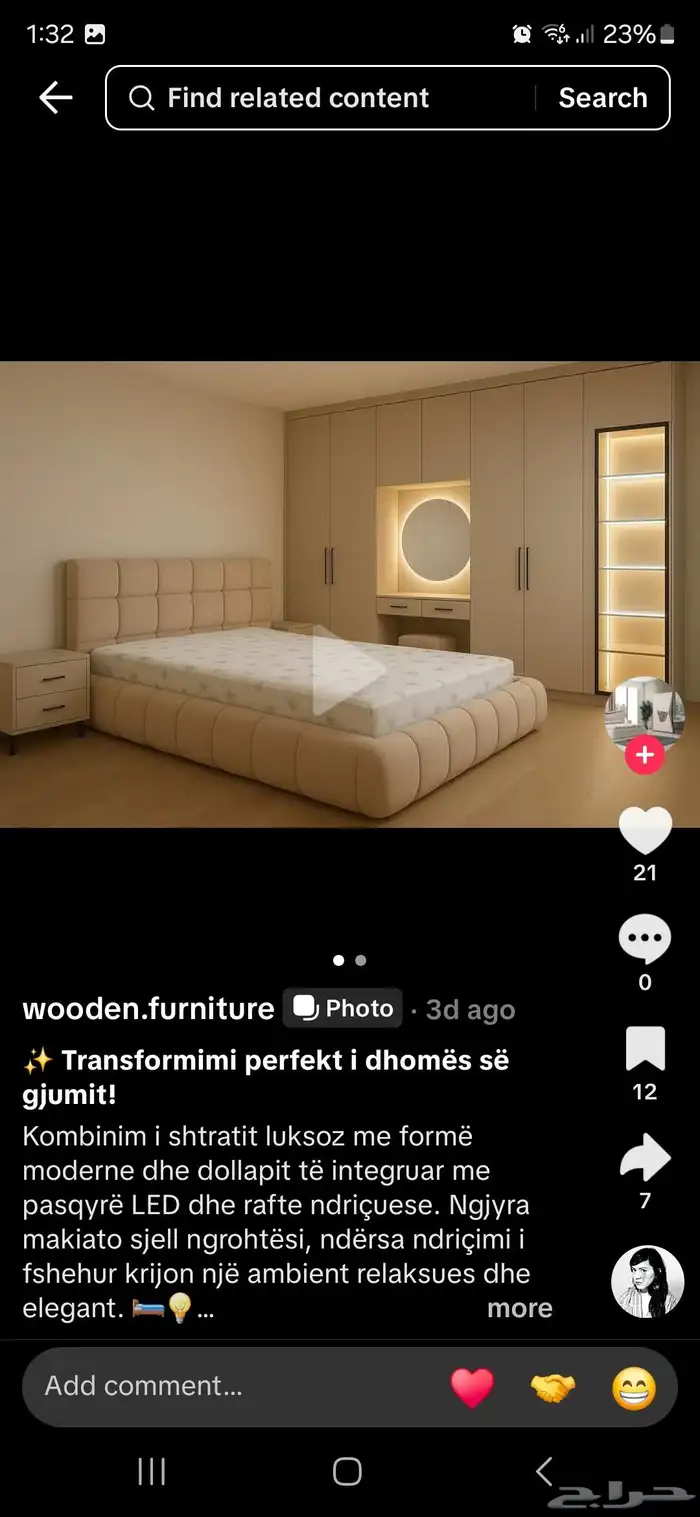Open recent apps from the navigation bar
The width and height of the screenshot is (700, 1517).
coord(151,1471)
